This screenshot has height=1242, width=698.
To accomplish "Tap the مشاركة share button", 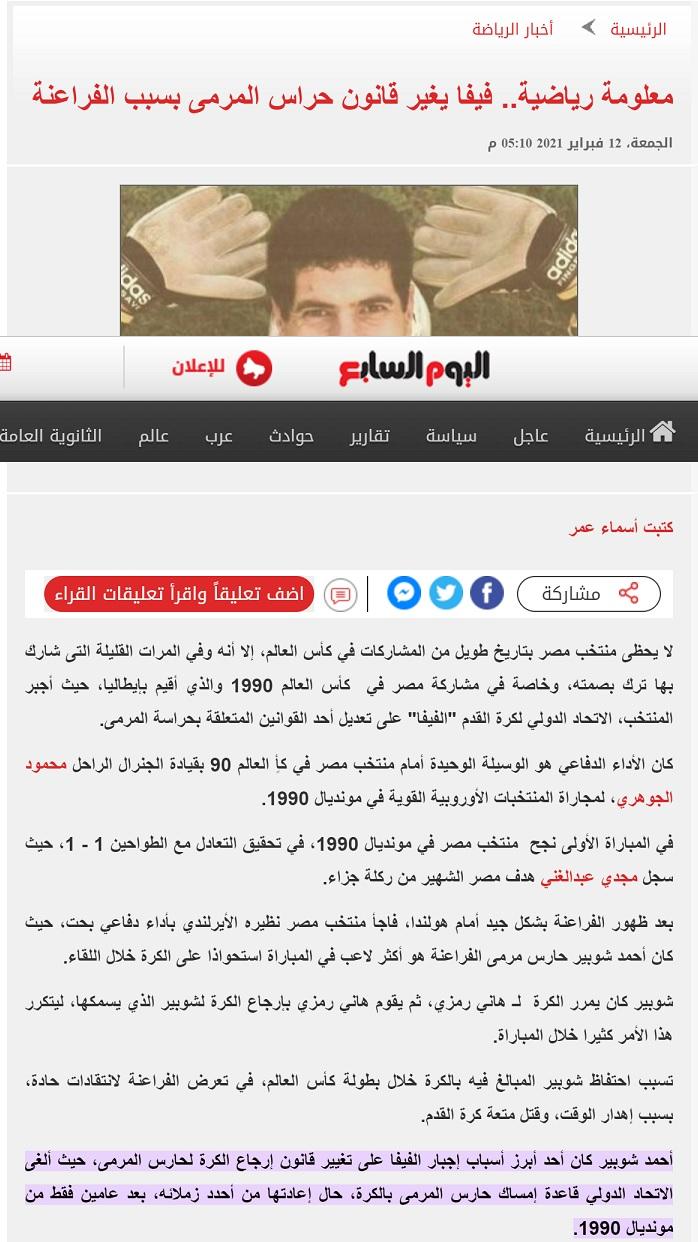I will [588, 594].
